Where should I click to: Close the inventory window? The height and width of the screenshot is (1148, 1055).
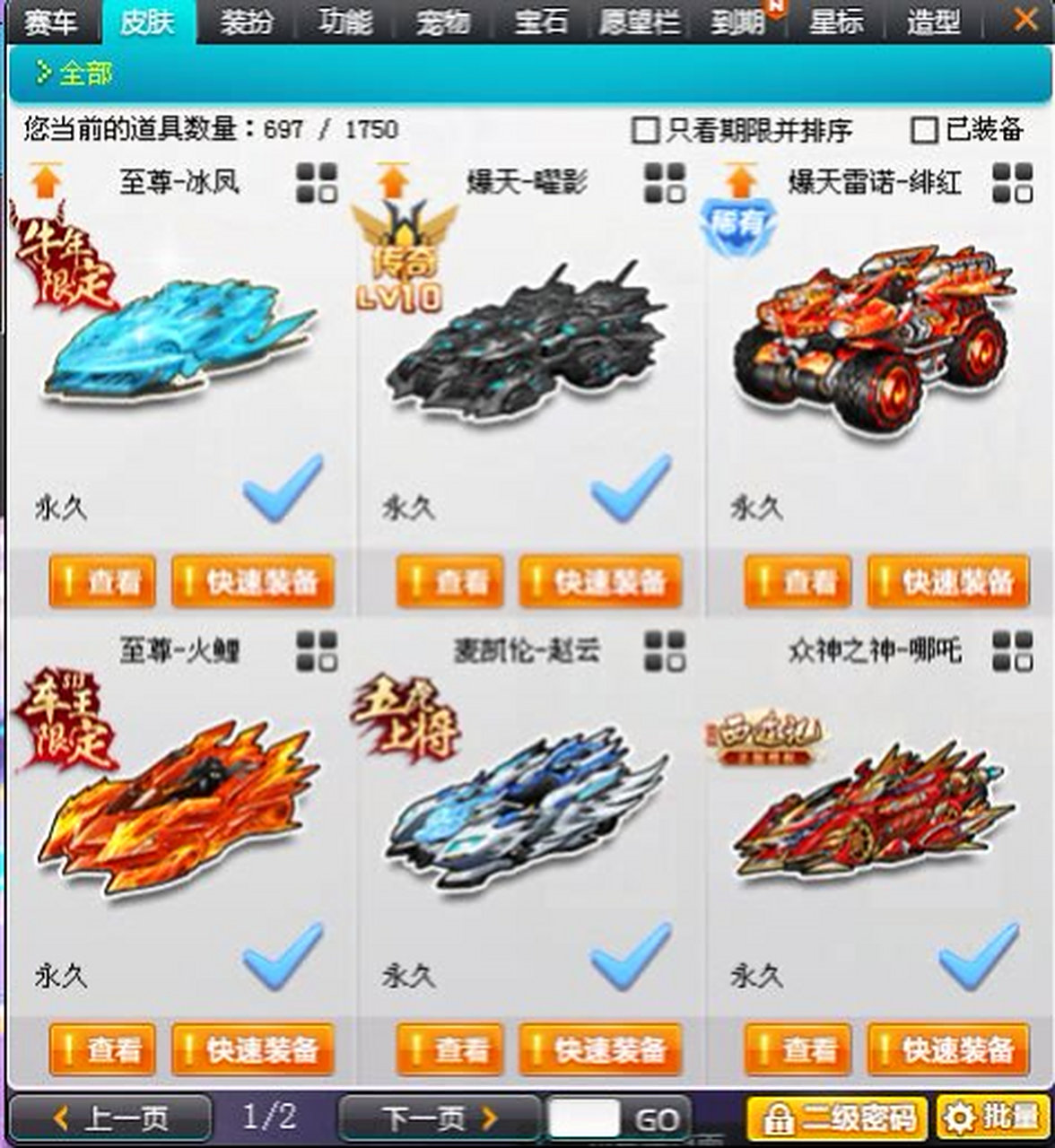click(1025, 20)
